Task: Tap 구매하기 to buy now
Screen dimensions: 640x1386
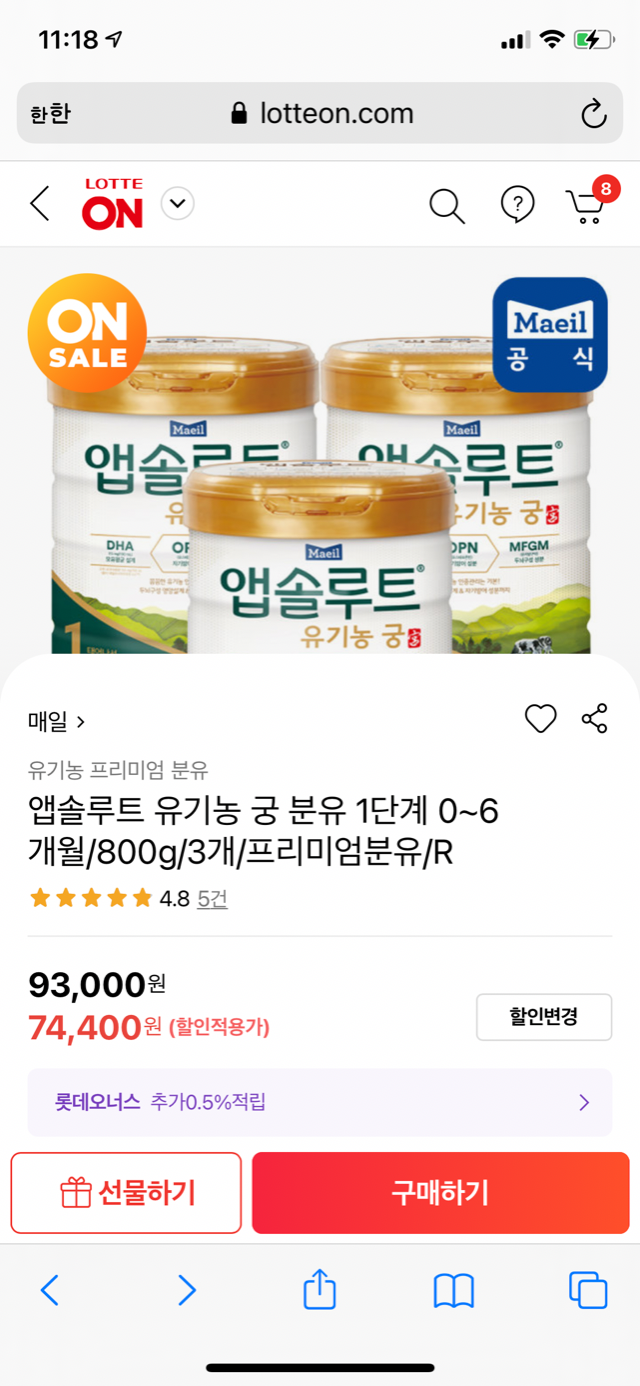Action: point(440,1193)
